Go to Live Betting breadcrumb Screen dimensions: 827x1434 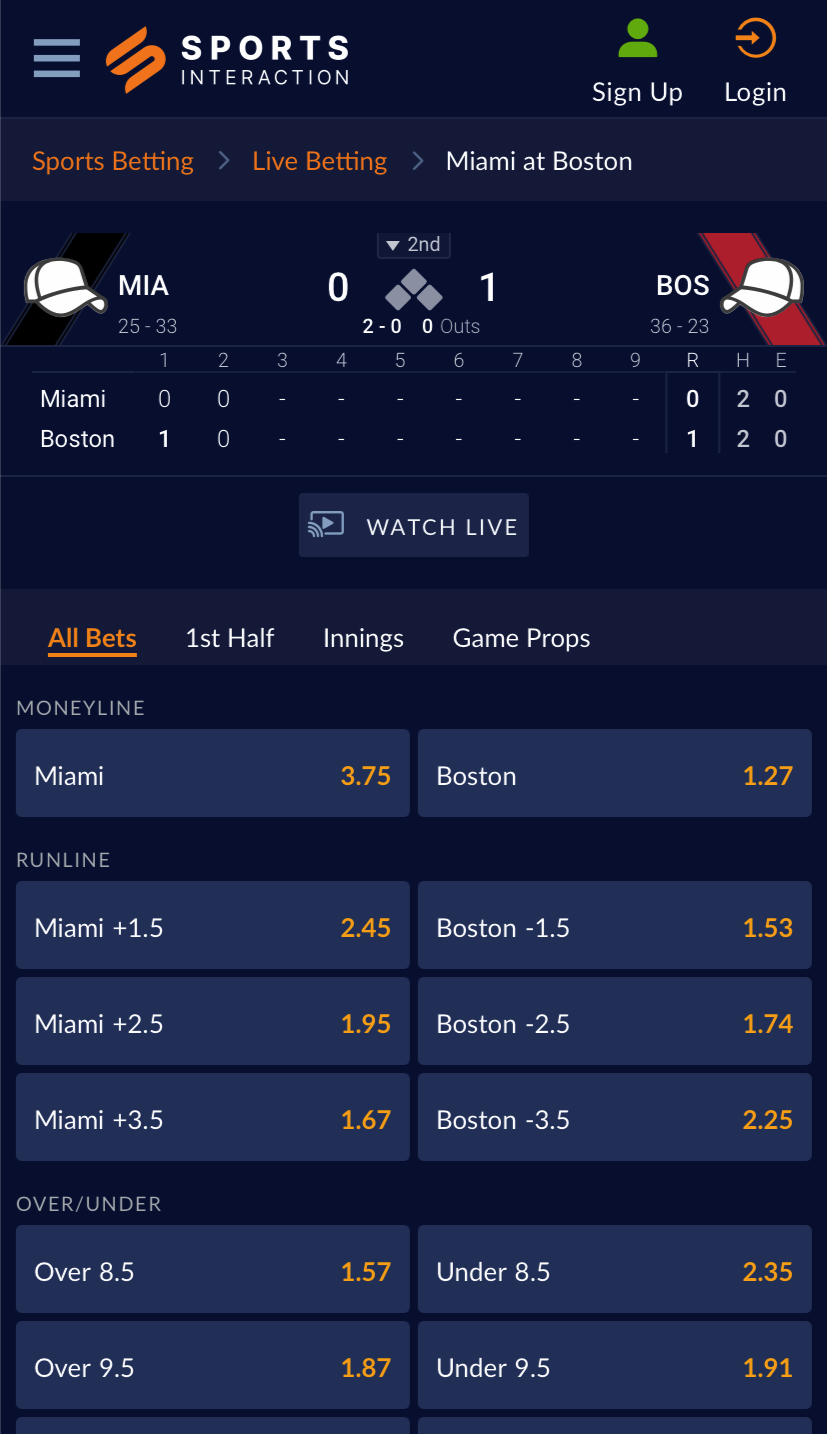[319, 161]
